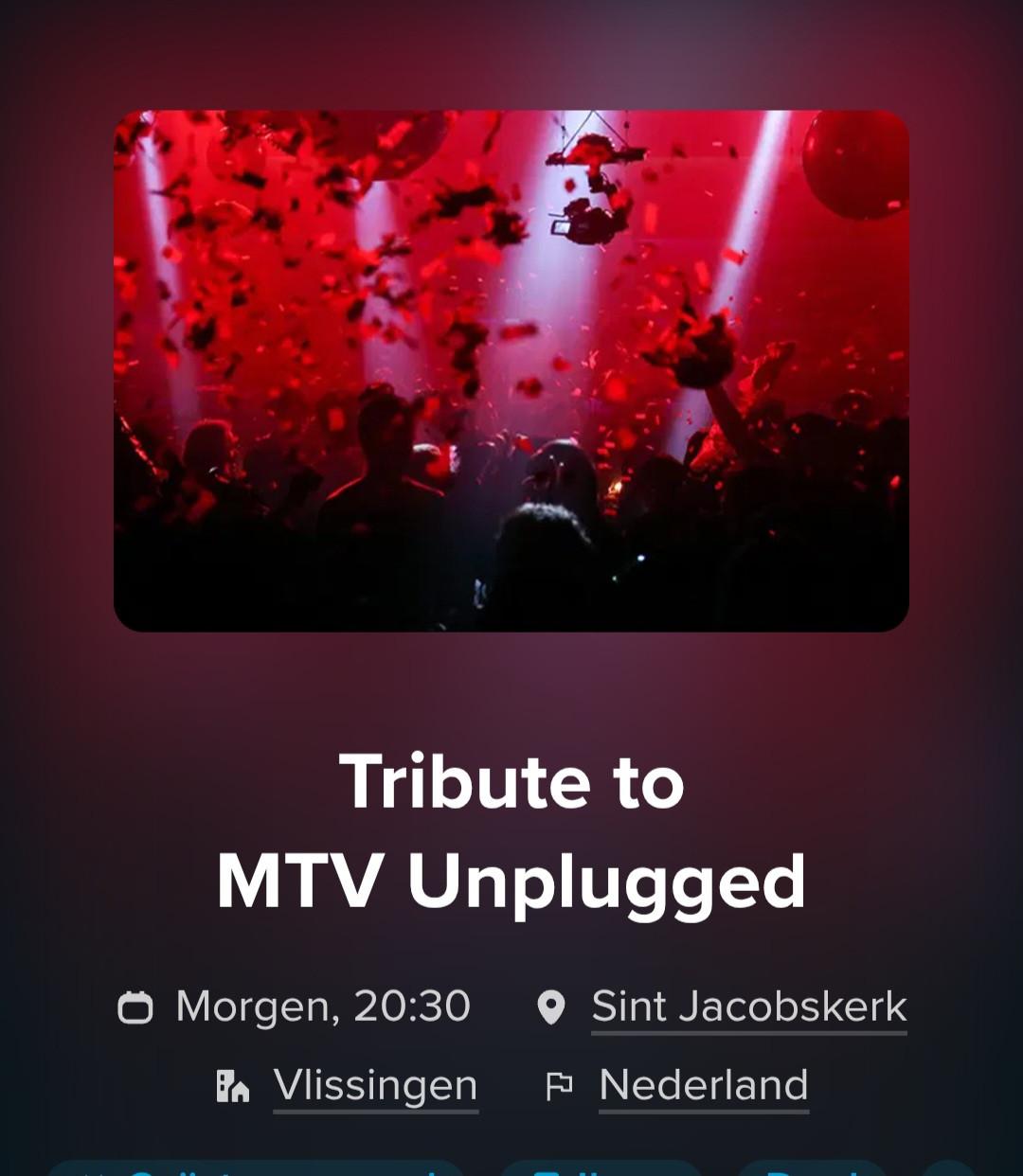The width and height of the screenshot is (1023, 1176).
Task: Tap the row showing city and country details
Action: [511, 1086]
